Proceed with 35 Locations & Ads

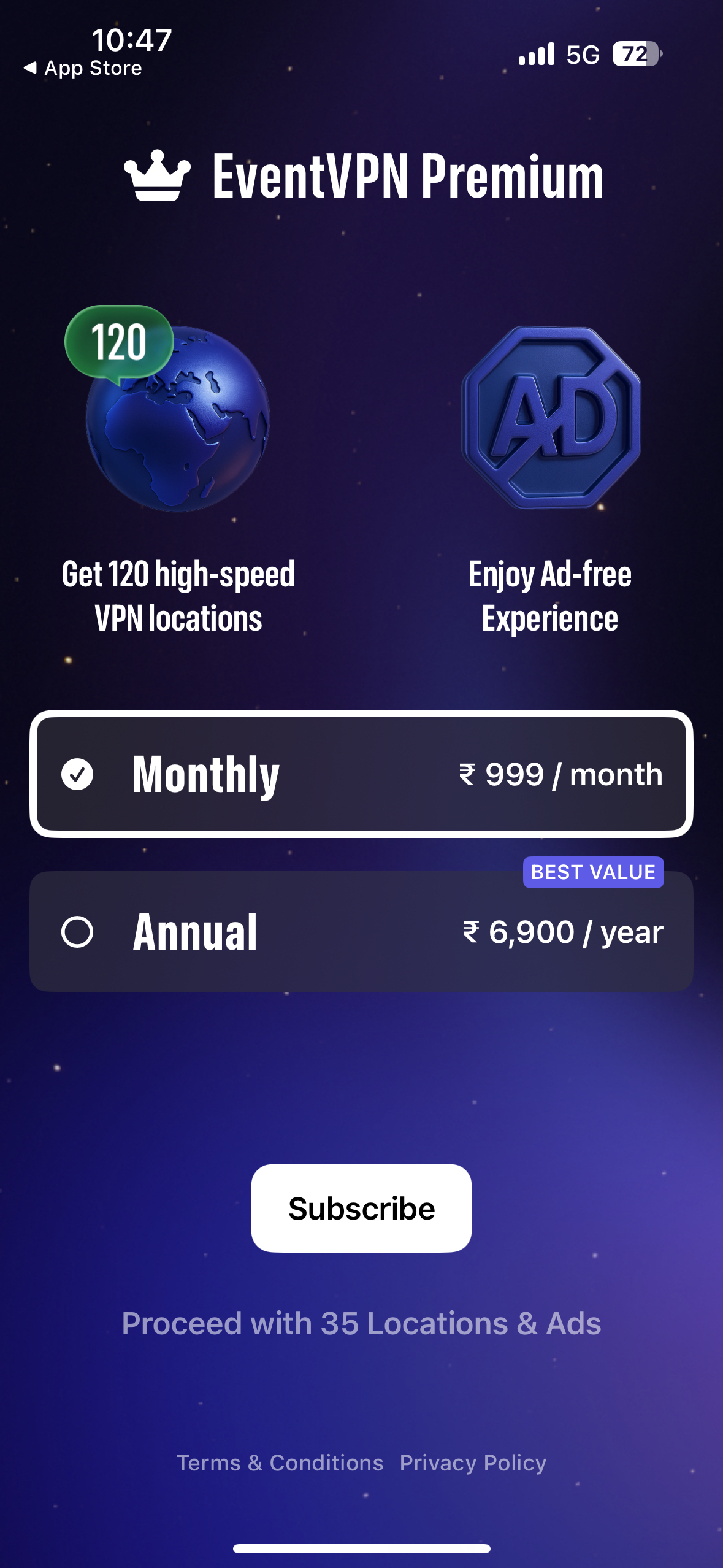point(361,1323)
